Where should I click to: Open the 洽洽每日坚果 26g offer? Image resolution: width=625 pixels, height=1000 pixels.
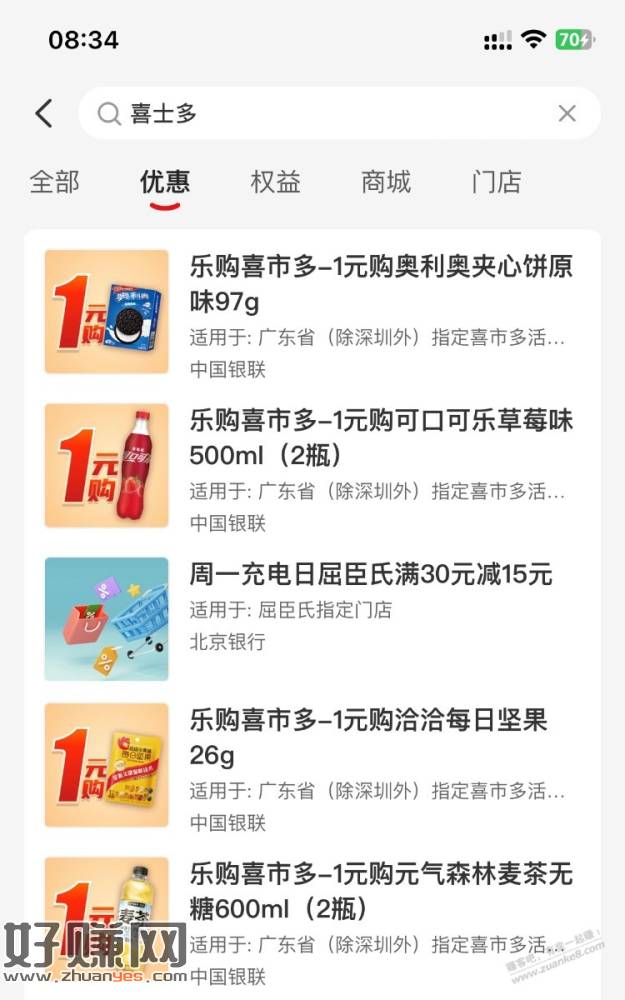pyautogui.click(x=312, y=767)
